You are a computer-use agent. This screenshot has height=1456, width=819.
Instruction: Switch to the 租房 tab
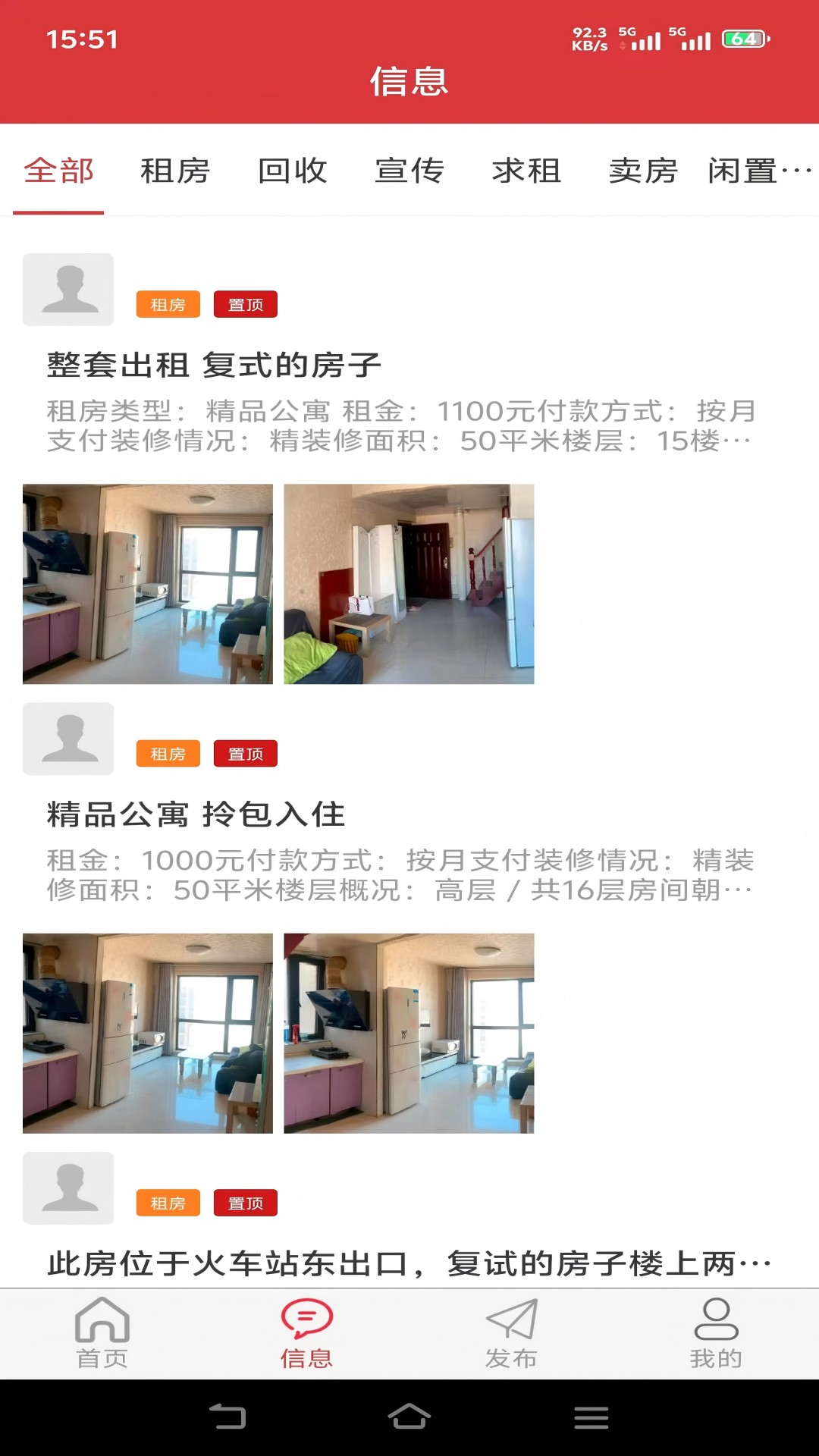pyautogui.click(x=175, y=171)
